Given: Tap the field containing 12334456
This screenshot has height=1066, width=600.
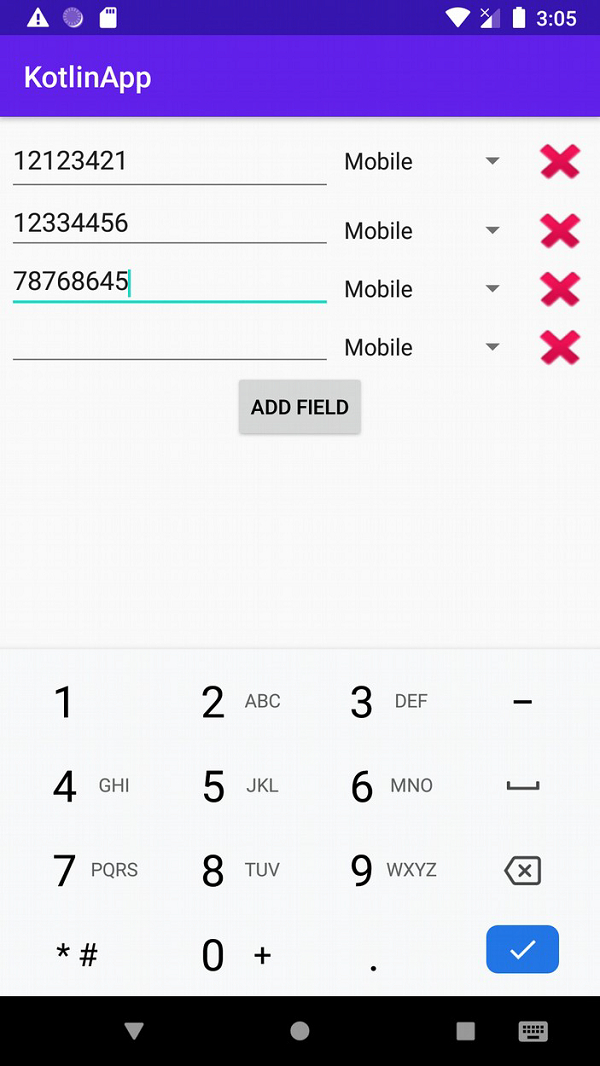Looking at the screenshot, I should pos(169,223).
